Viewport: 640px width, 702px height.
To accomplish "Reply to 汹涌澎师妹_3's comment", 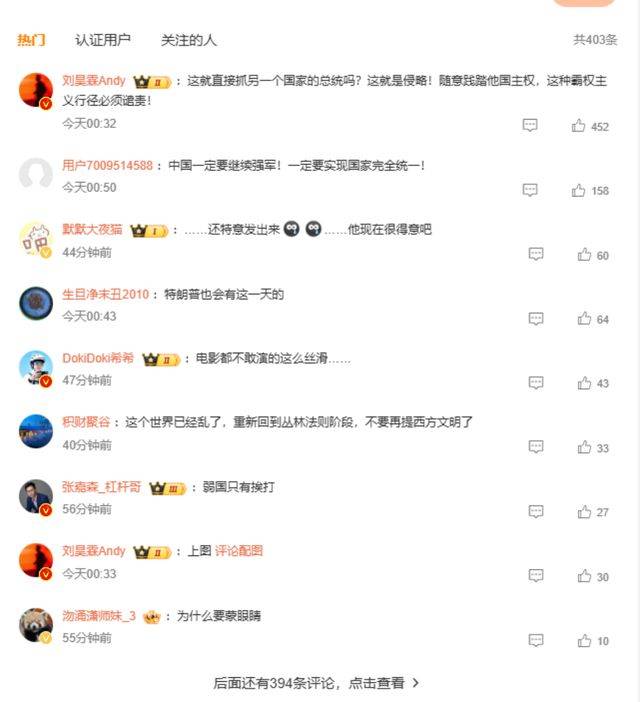I will coord(536,640).
